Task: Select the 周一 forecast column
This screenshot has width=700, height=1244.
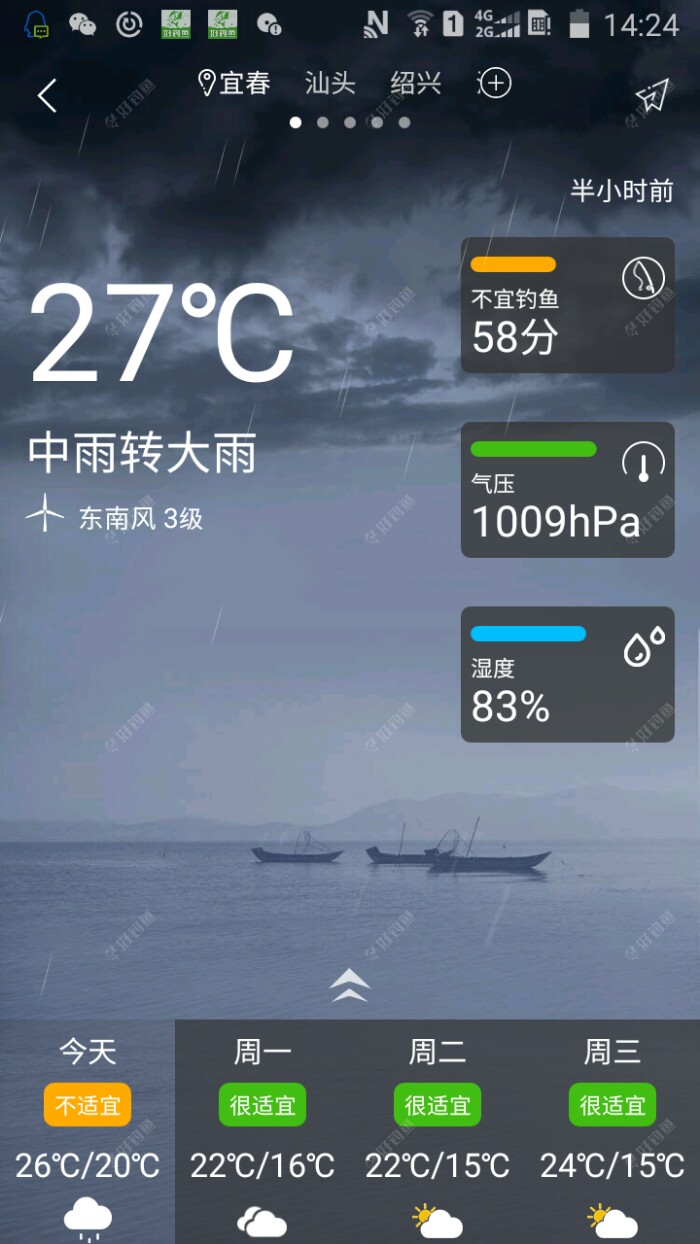Action: pos(262,1130)
